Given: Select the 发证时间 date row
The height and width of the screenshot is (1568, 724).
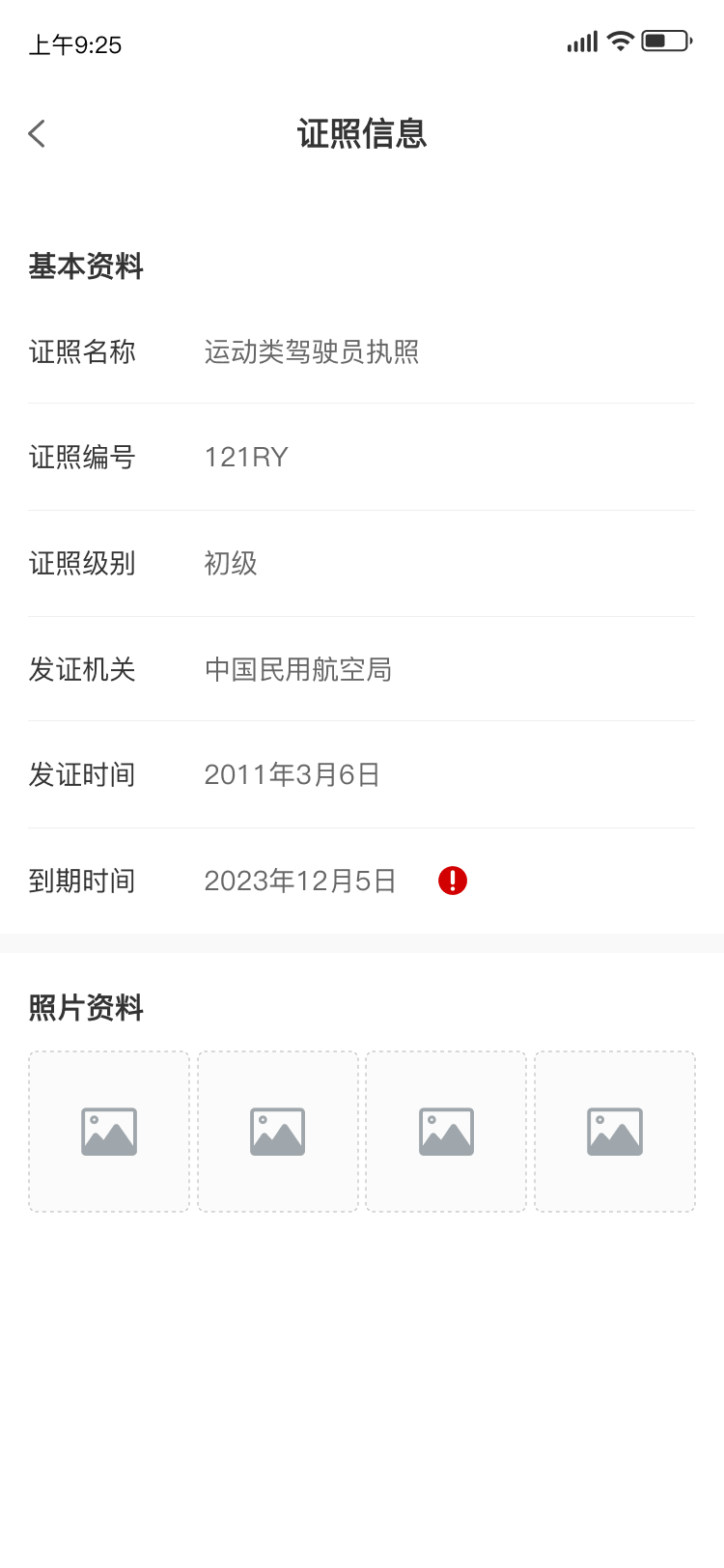Looking at the screenshot, I should 362,774.
